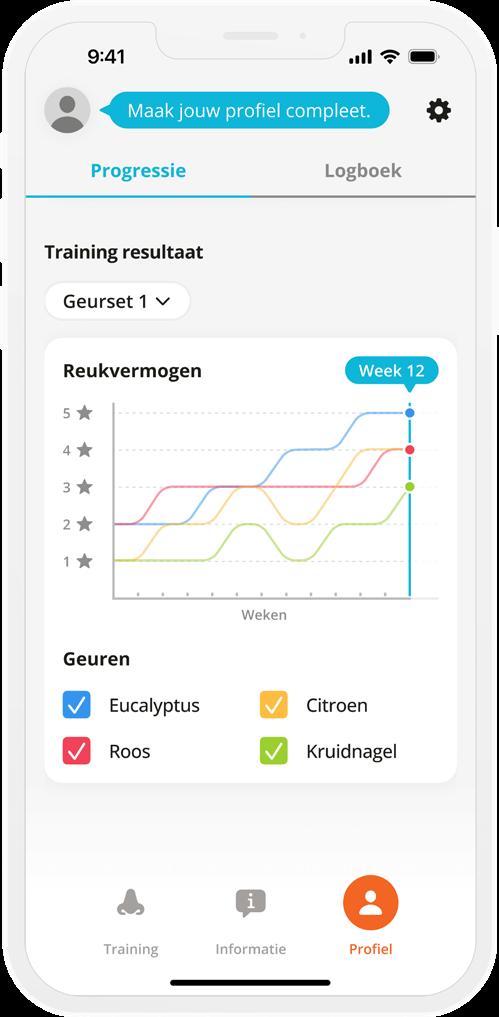Image resolution: width=499 pixels, height=1017 pixels.
Task: Select the Progressie tab
Action: coord(138,171)
